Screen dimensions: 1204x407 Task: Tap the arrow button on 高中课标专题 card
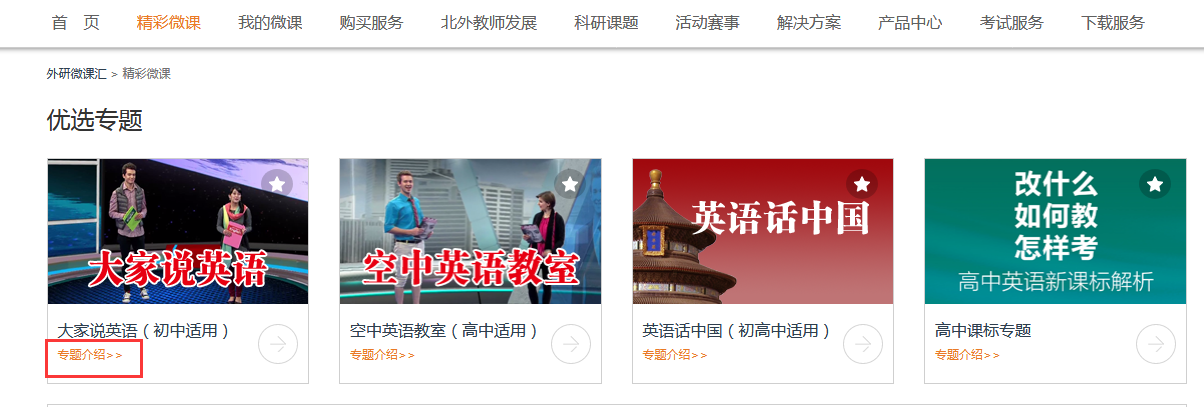click(x=1155, y=345)
